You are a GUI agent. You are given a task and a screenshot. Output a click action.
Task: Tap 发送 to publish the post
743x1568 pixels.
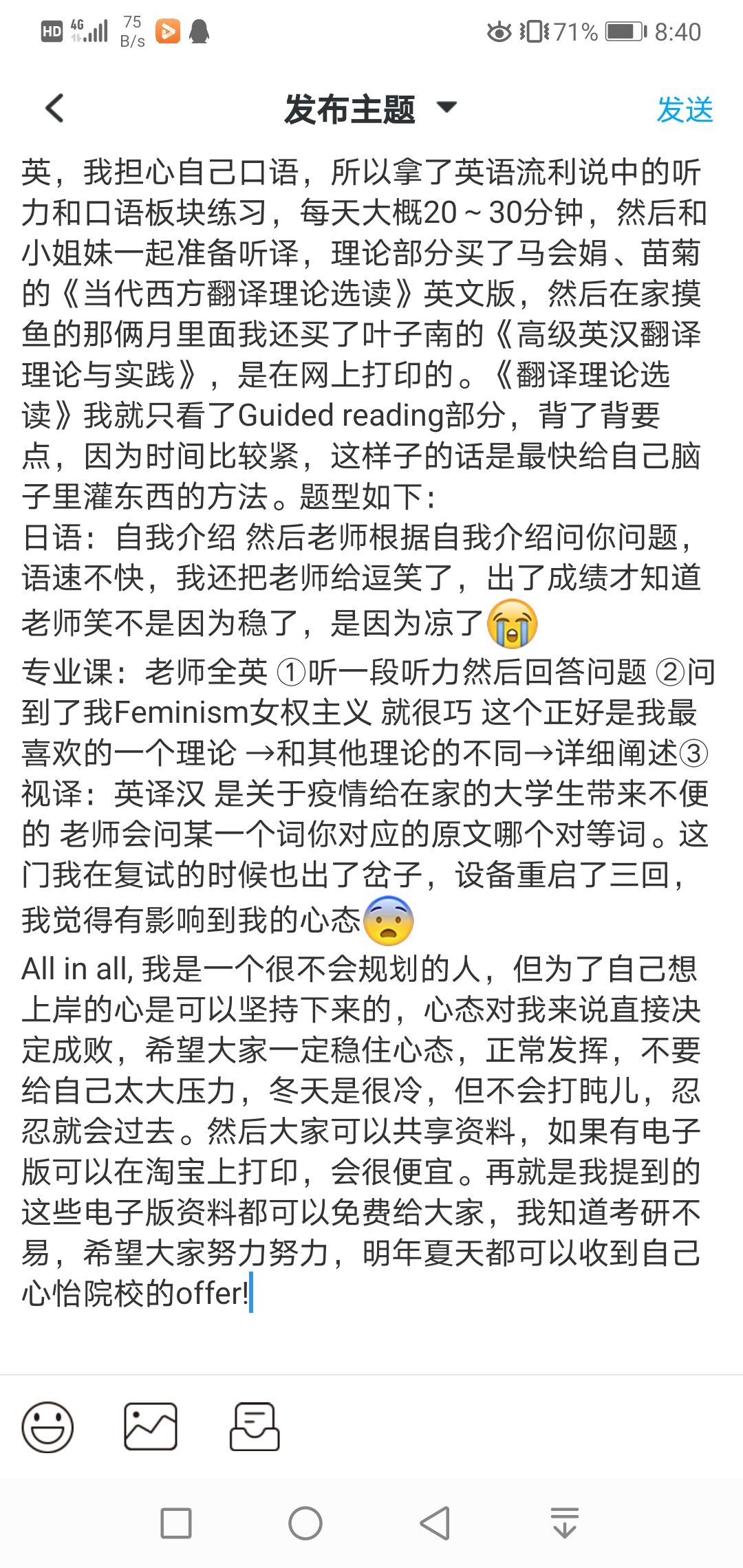point(685,110)
